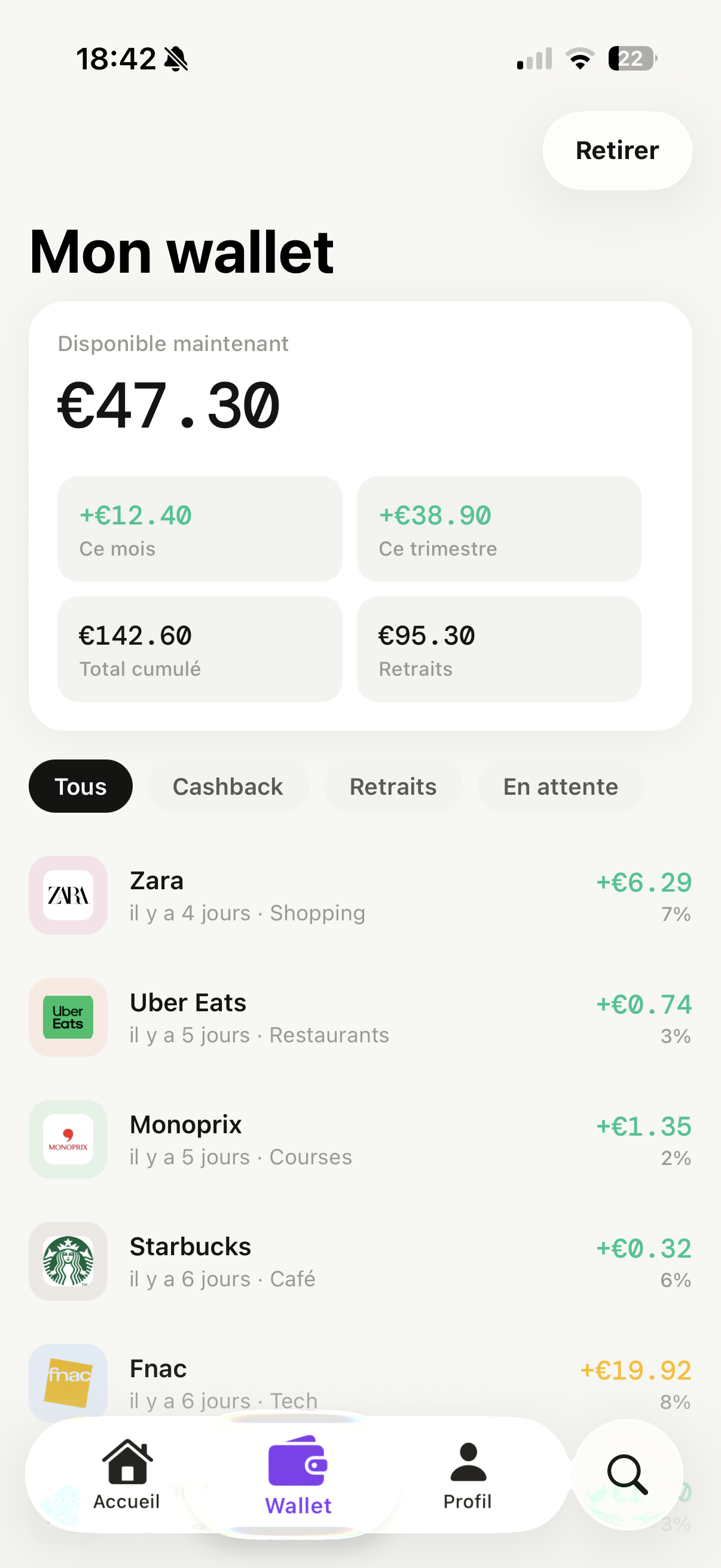
Task: Open the Starbucks cashback entry
Action: point(360,1261)
